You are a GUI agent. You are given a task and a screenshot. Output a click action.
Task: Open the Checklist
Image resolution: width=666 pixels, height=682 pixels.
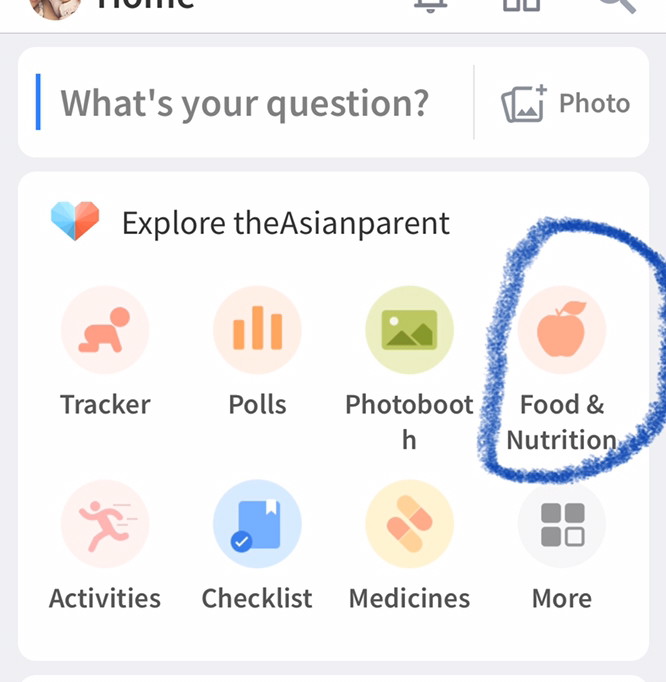click(x=257, y=524)
